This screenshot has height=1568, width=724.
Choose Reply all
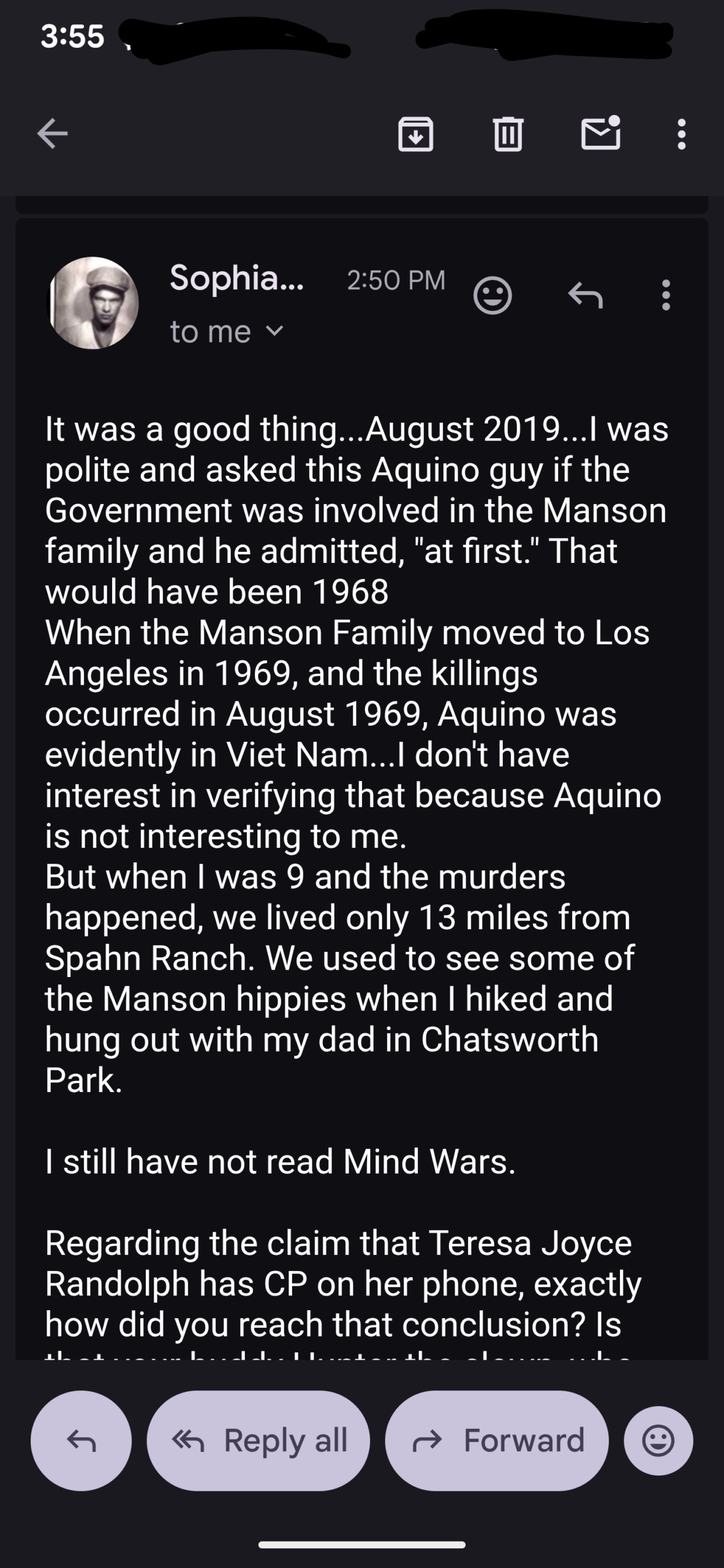point(258,1441)
